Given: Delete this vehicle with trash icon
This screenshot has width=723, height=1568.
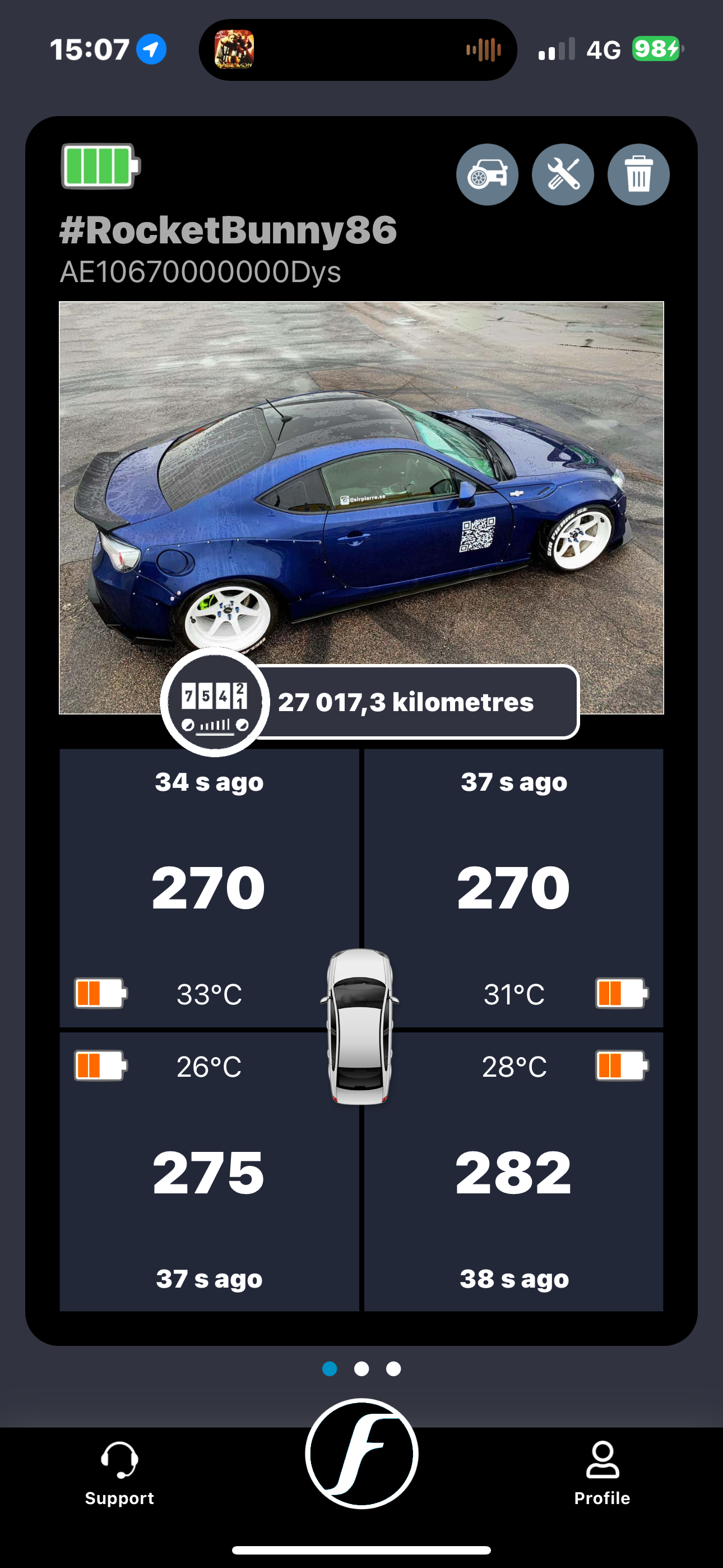Looking at the screenshot, I should click(638, 175).
